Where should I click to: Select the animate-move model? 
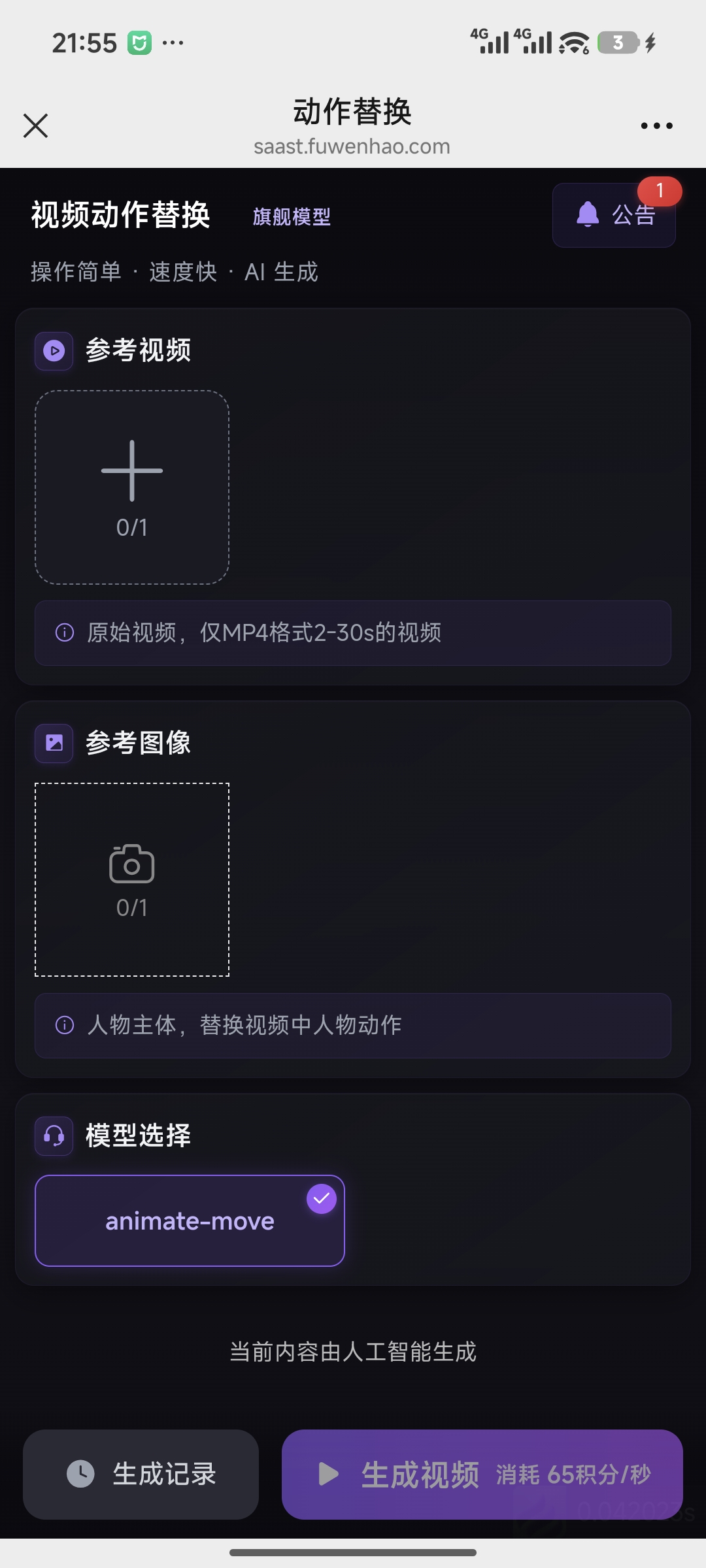[190, 1220]
